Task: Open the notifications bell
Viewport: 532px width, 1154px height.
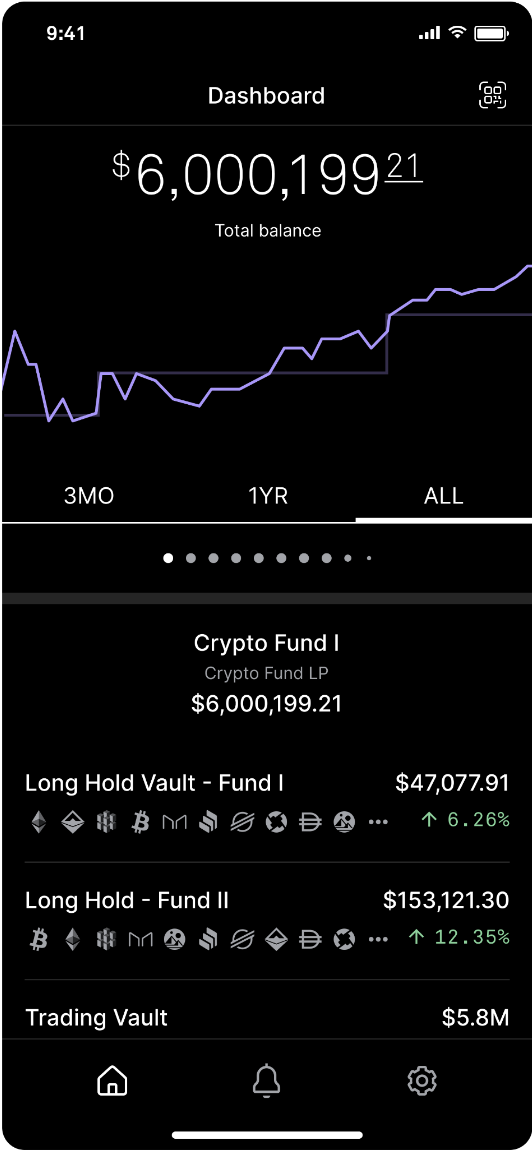Action: 267,1081
